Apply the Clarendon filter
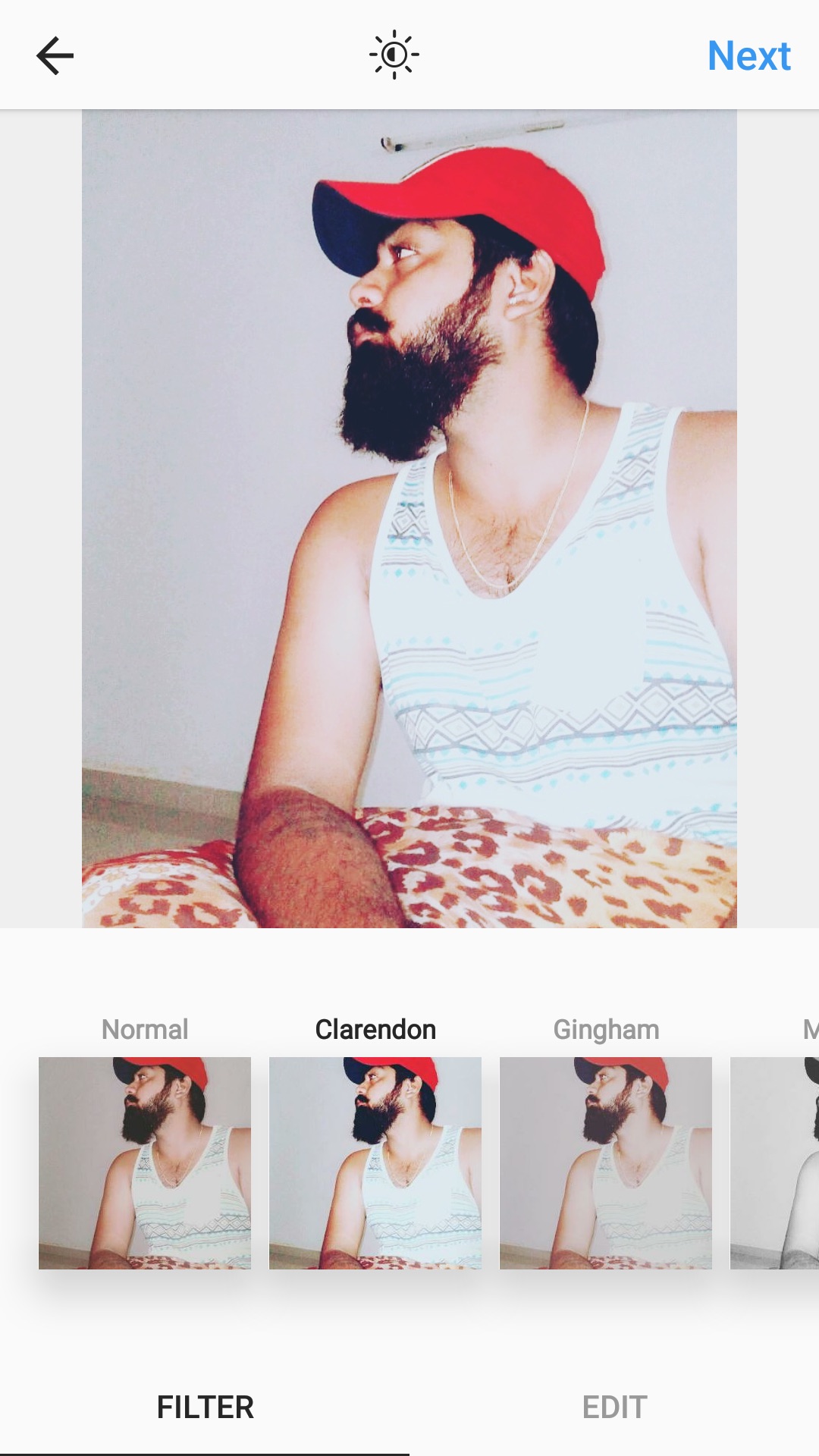 point(375,1162)
